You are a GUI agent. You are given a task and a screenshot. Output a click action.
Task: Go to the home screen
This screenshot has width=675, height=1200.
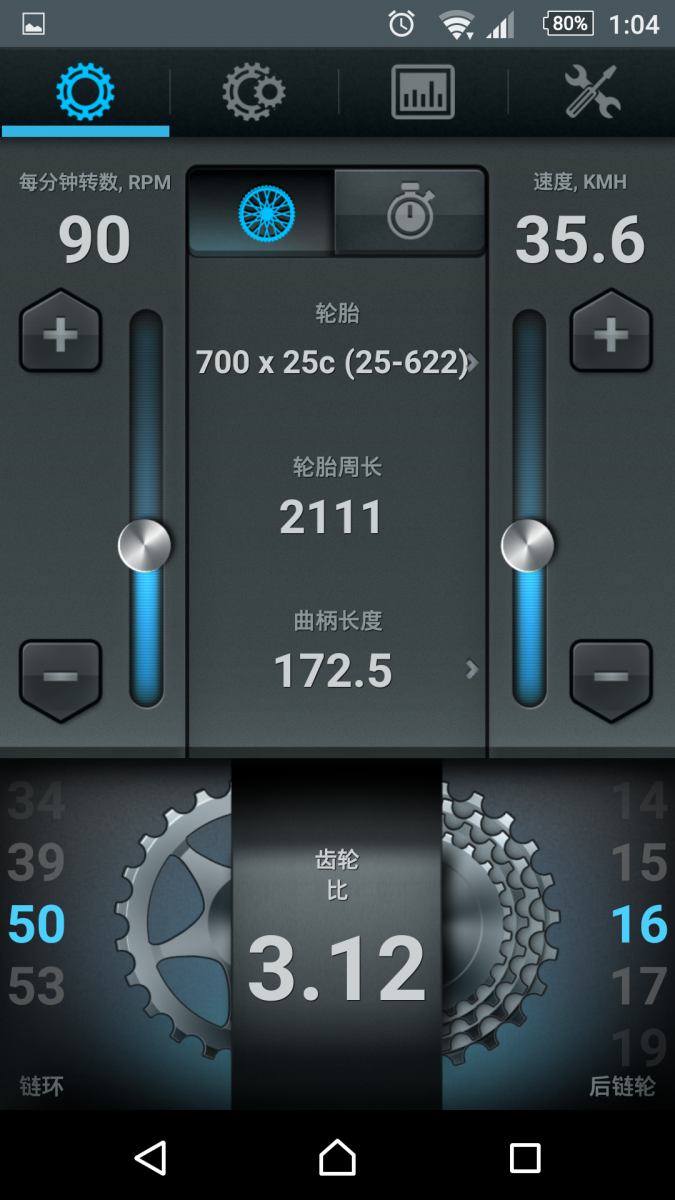[x=337, y=1158]
